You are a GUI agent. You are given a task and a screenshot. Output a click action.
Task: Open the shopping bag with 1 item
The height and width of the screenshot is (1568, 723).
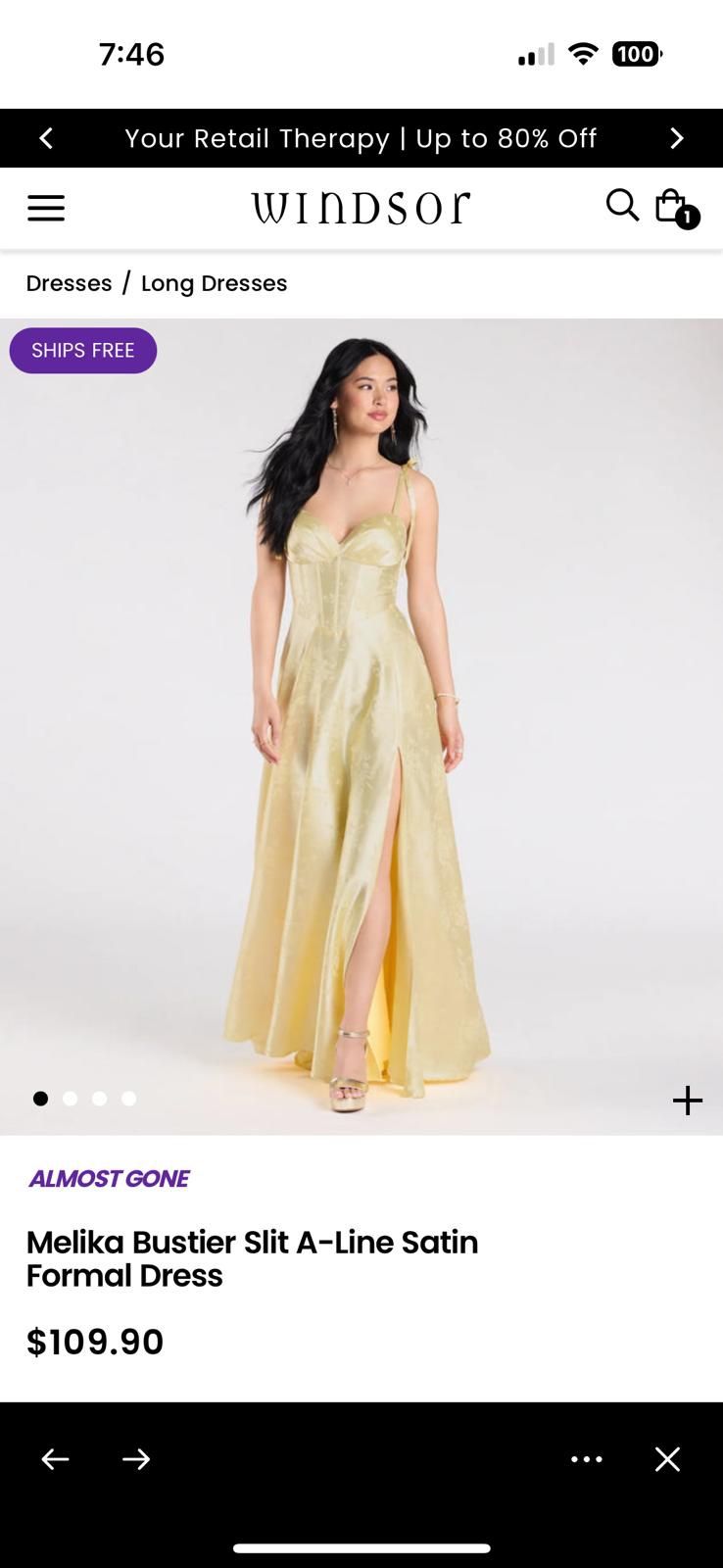click(x=672, y=207)
